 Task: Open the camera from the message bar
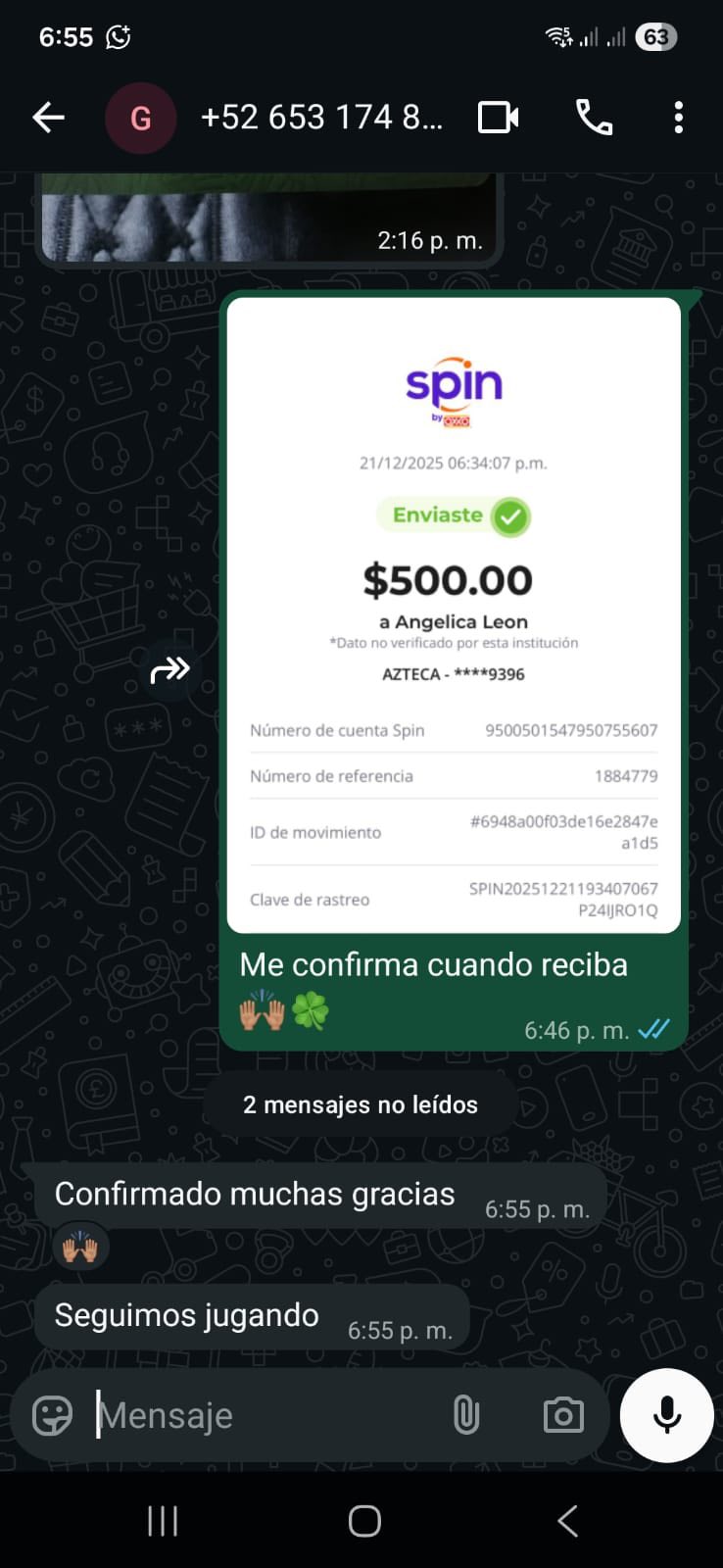[x=562, y=1414]
